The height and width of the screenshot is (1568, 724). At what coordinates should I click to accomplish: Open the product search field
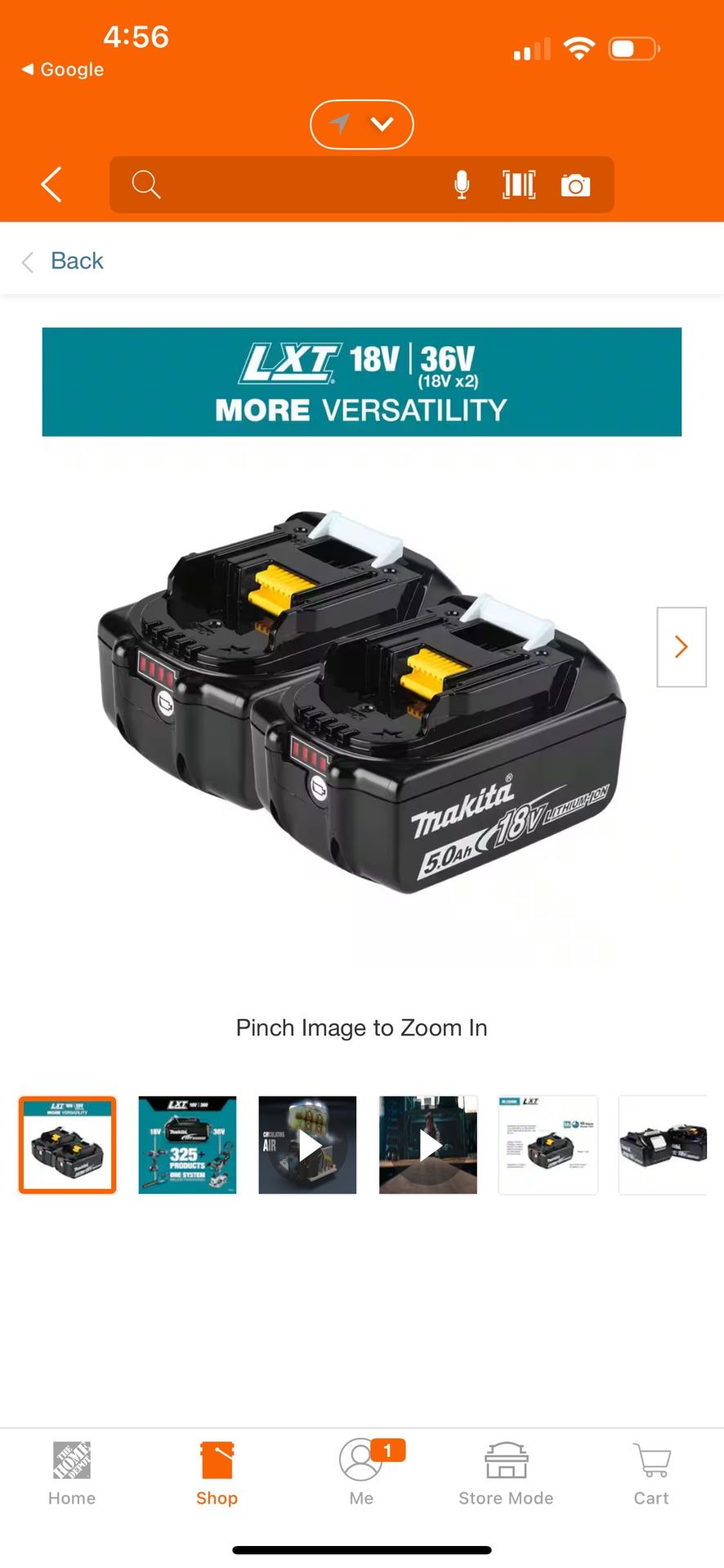pos(294,185)
